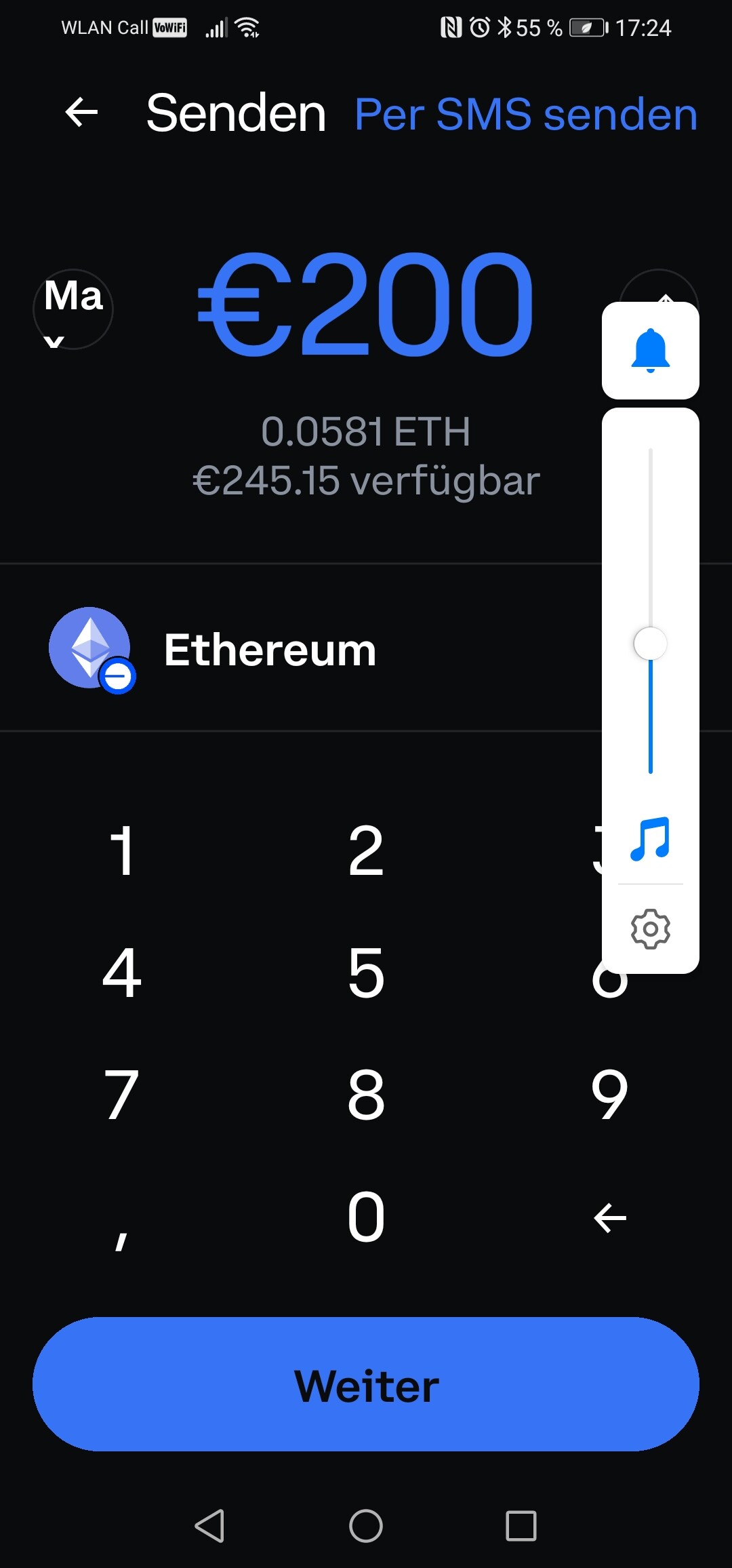Open volume settings via the gear icon

tap(651, 928)
